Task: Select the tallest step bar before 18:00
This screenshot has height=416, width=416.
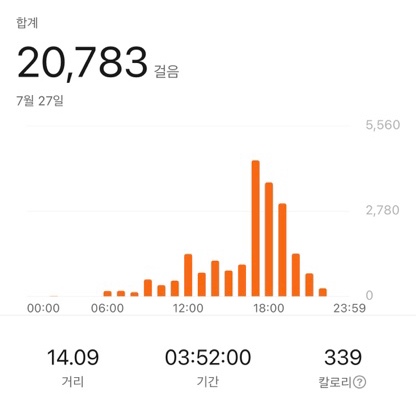Action: point(256,228)
